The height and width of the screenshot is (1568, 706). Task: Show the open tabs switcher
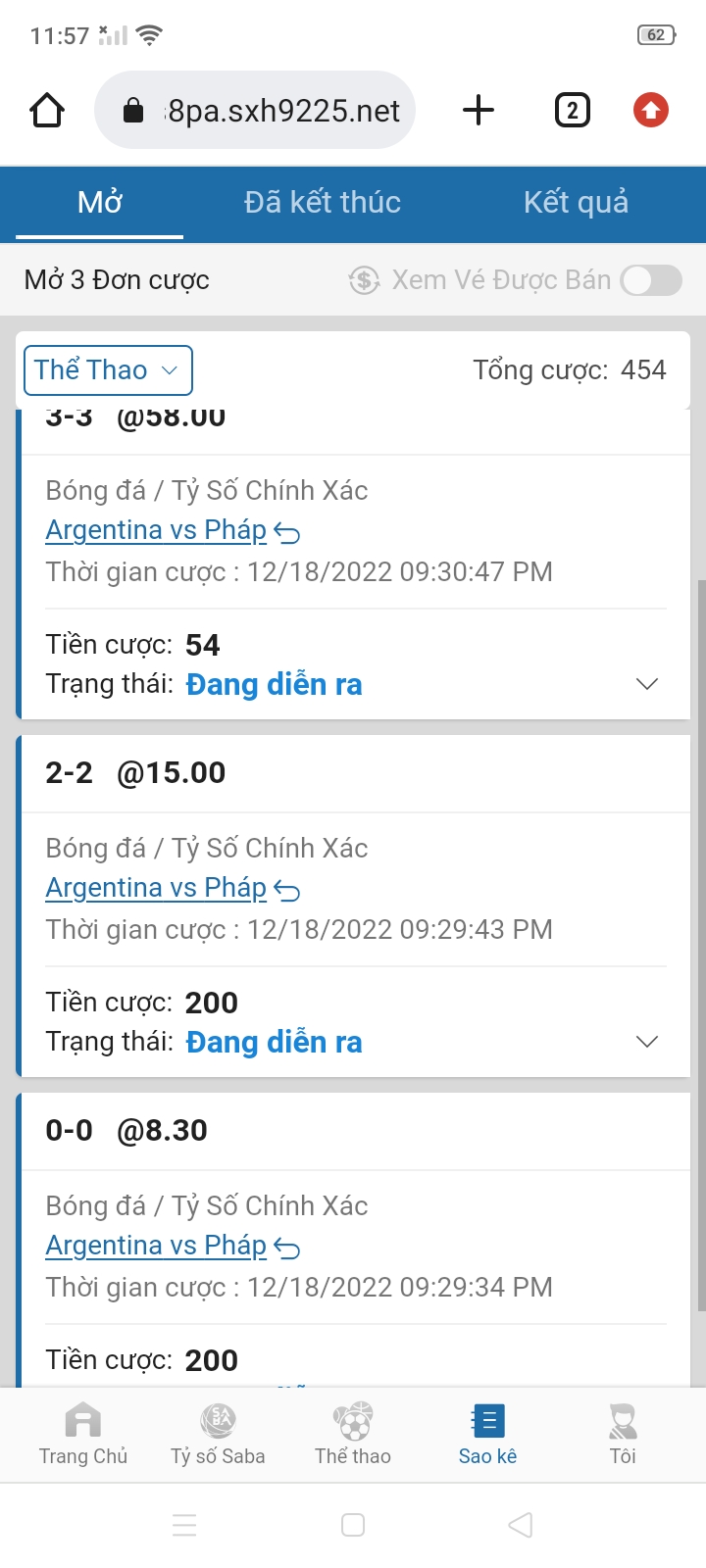[x=572, y=110]
